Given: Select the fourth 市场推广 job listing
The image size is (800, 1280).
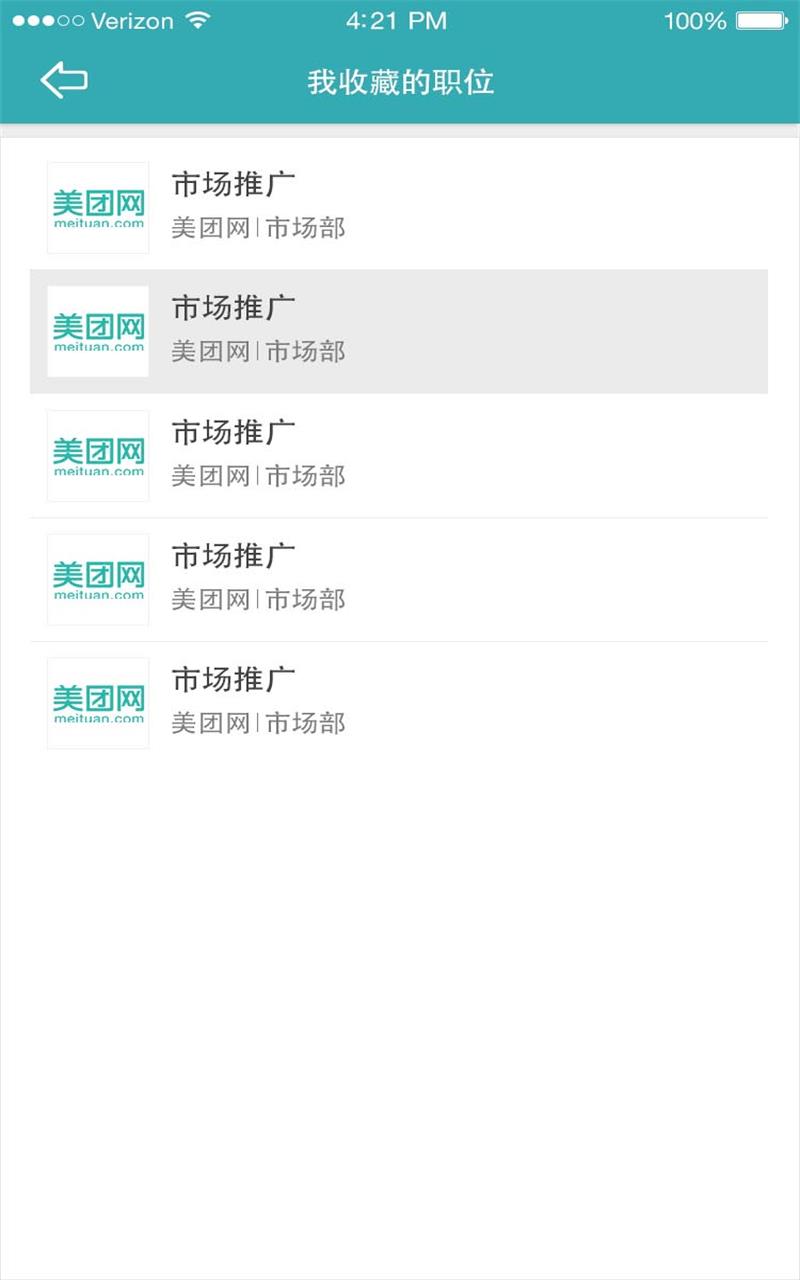Looking at the screenshot, I should [400, 579].
